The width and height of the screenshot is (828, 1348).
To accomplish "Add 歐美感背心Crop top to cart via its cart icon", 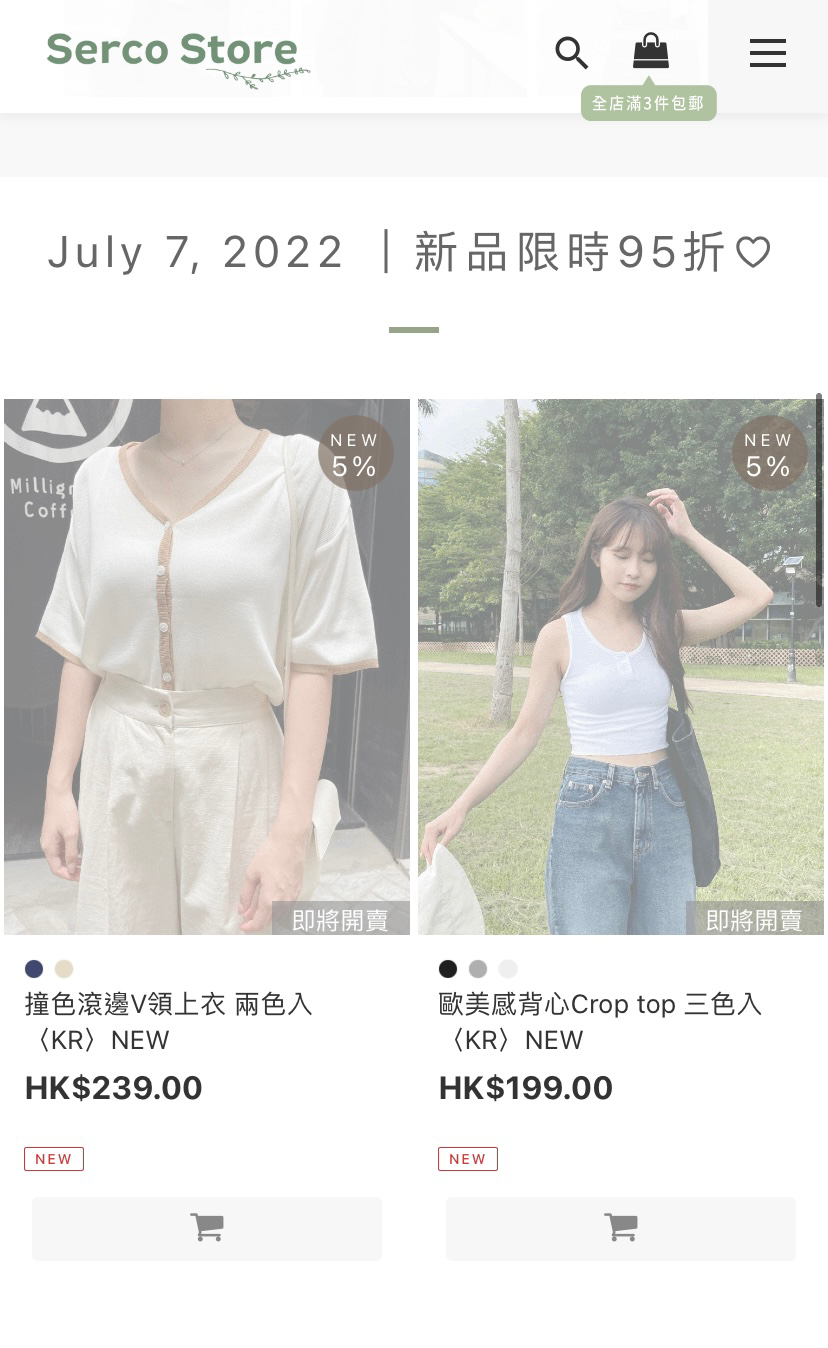I will pyautogui.click(x=621, y=1228).
